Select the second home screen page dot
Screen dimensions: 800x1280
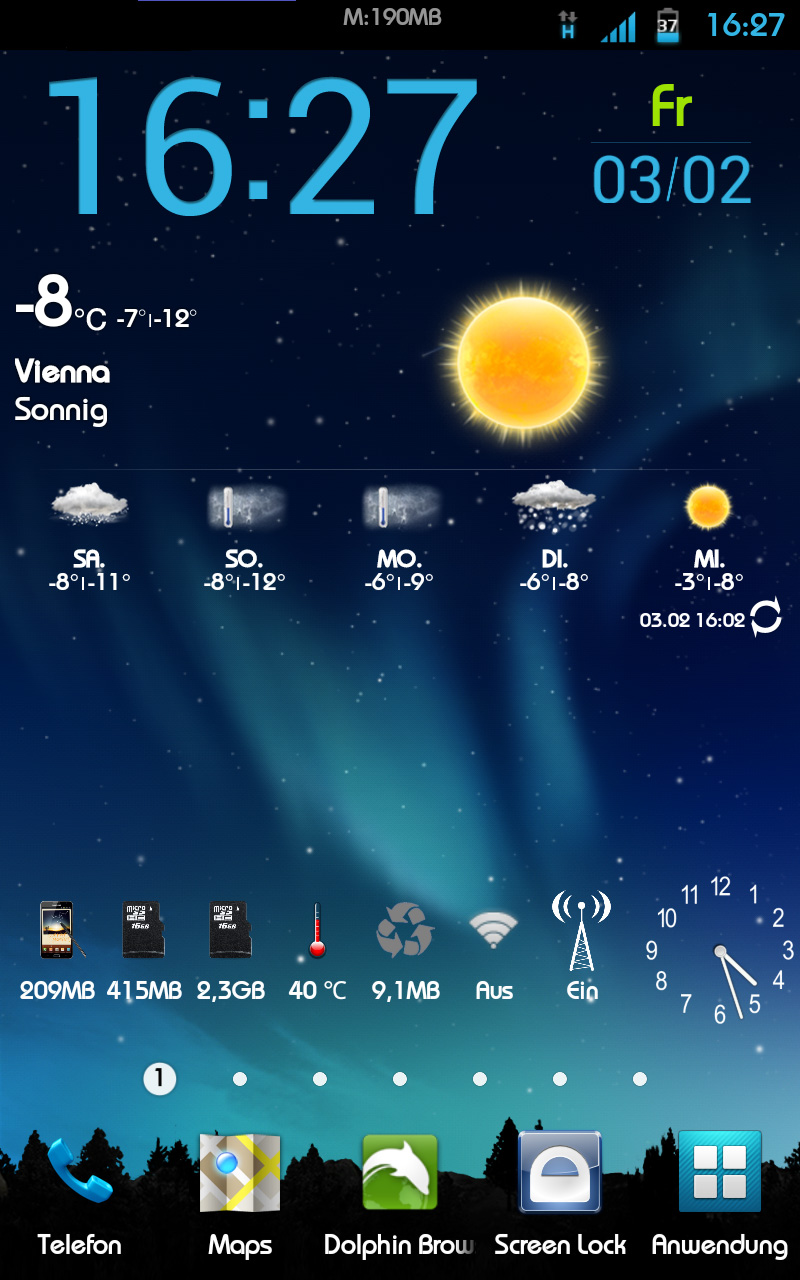(240, 1079)
